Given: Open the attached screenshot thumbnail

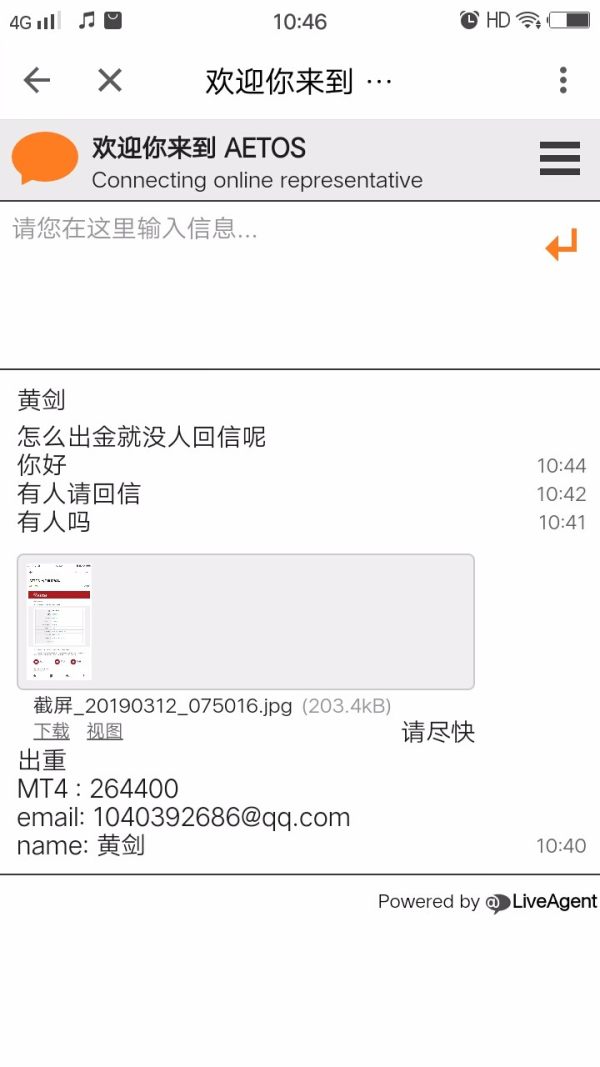Looking at the screenshot, I should (x=60, y=621).
